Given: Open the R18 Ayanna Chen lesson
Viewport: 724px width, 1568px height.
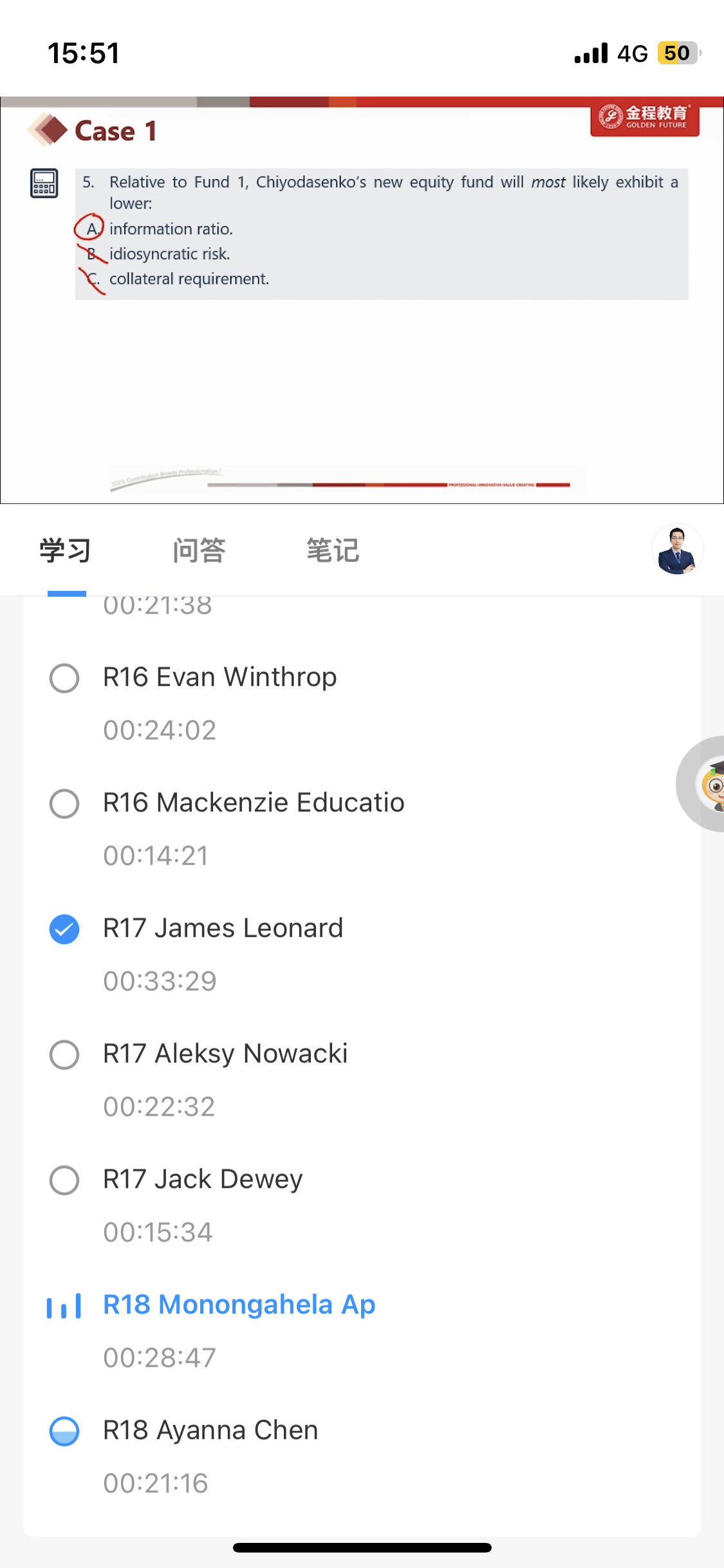Looking at the screenshot, I should (x=362, y=1456).
